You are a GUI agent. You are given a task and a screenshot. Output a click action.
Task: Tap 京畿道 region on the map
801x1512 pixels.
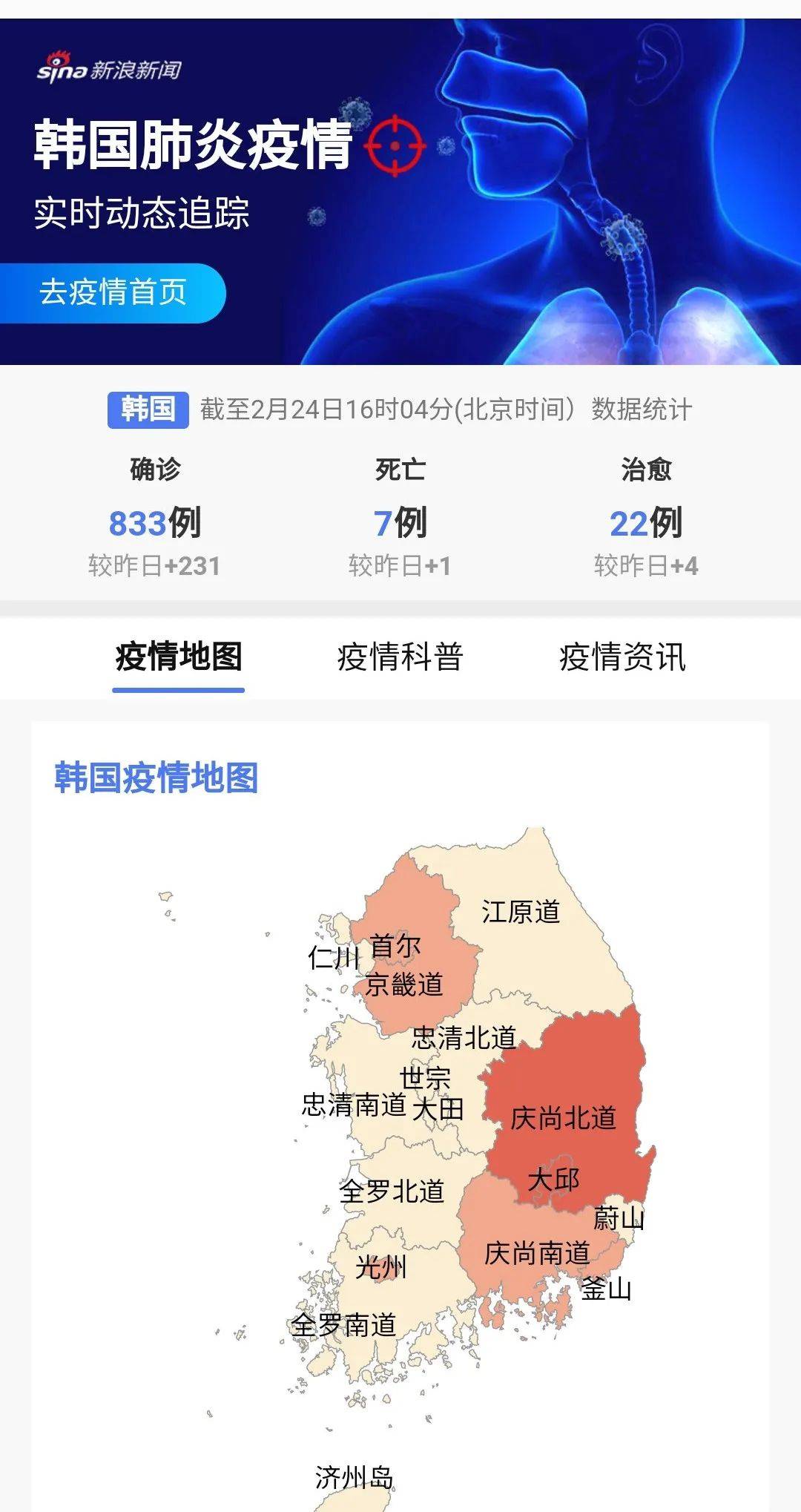coord(404,984)
